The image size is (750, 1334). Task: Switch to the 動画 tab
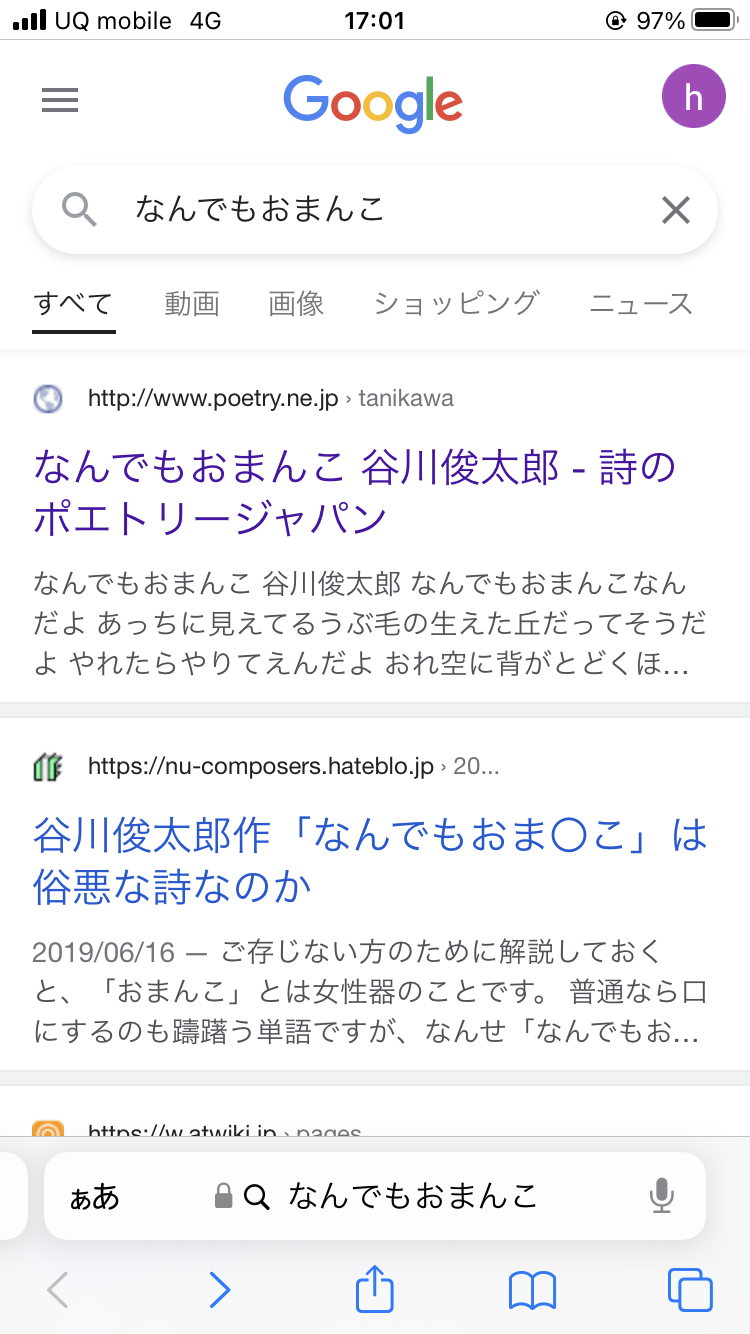tap(192, 303)
